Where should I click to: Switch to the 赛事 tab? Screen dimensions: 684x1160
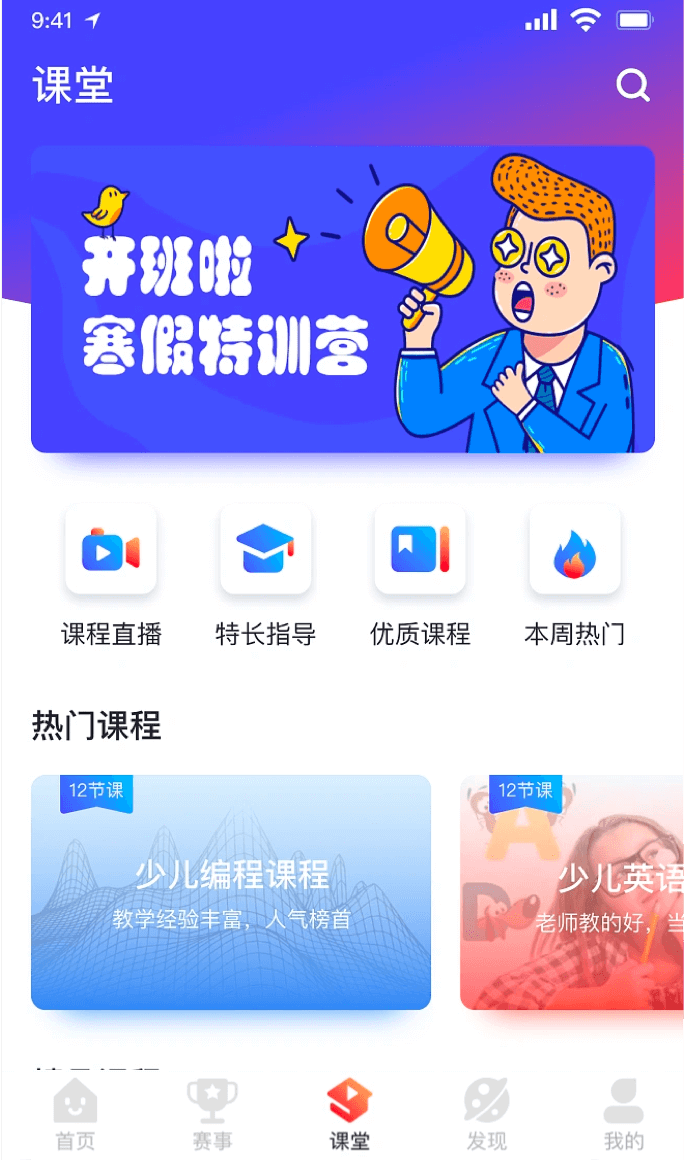[x=212, y=1113]
